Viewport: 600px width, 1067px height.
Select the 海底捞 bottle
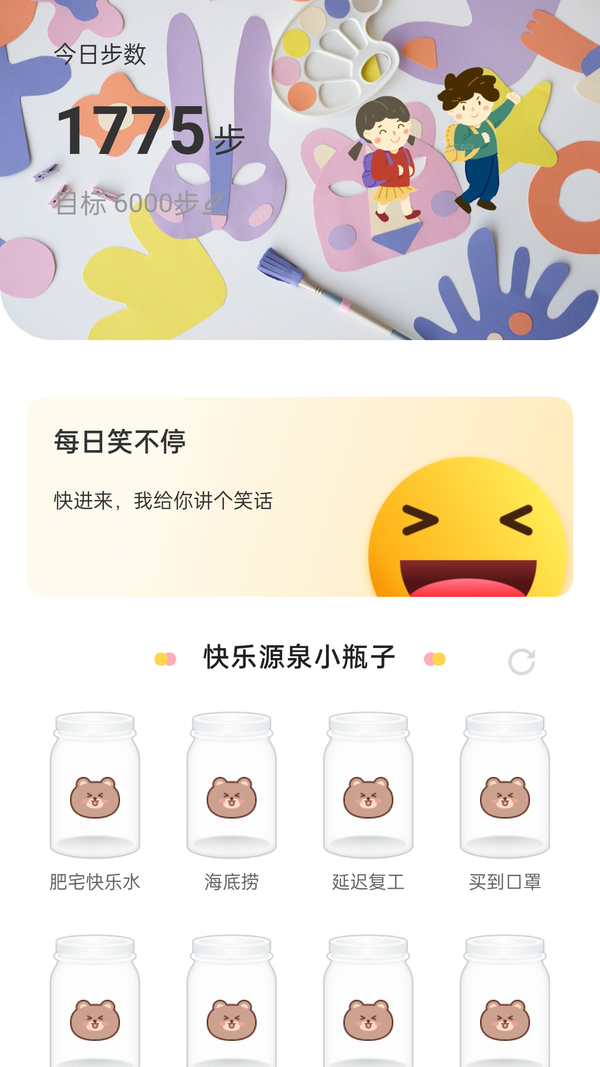pyautogui.click(x=232, y=787)
